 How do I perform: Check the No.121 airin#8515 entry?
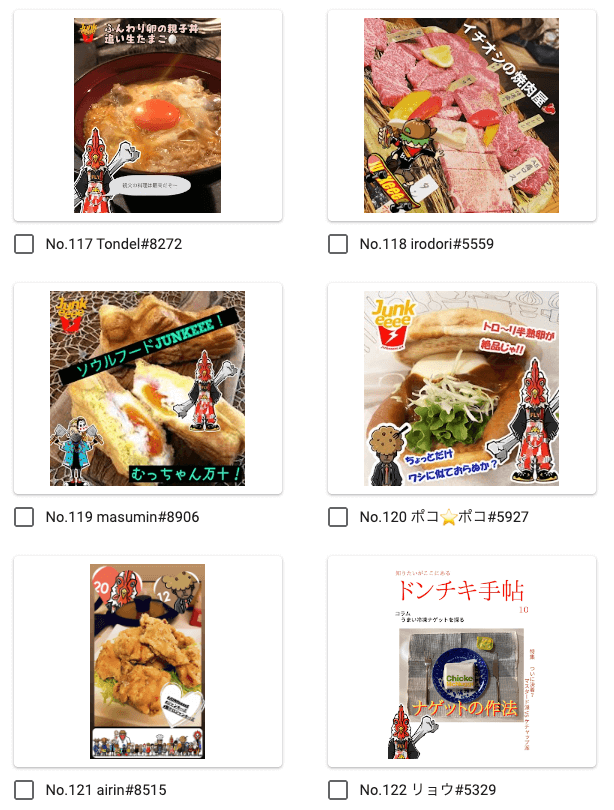click(24, 790)
